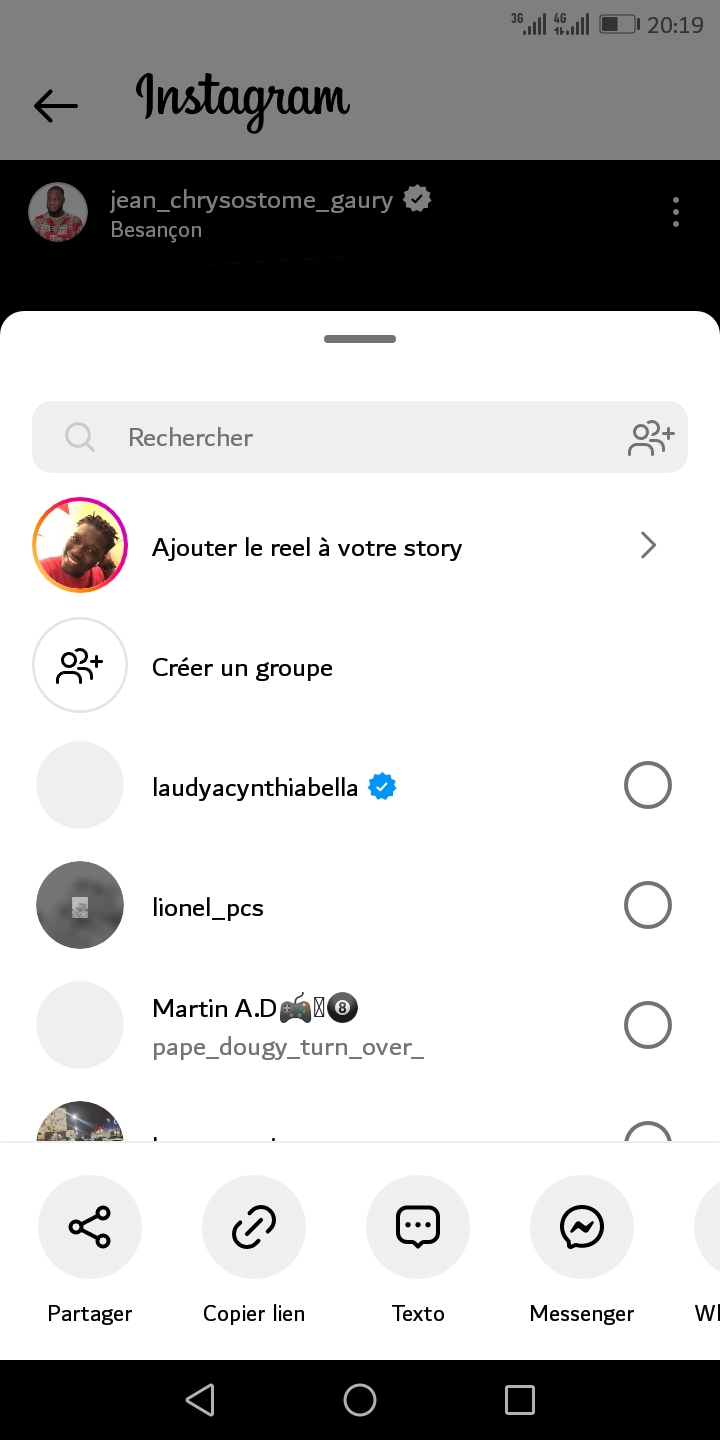Viewport: 720px width, 1440px height.
Task: Go back using the top arrow
Action: pos(56,105)
